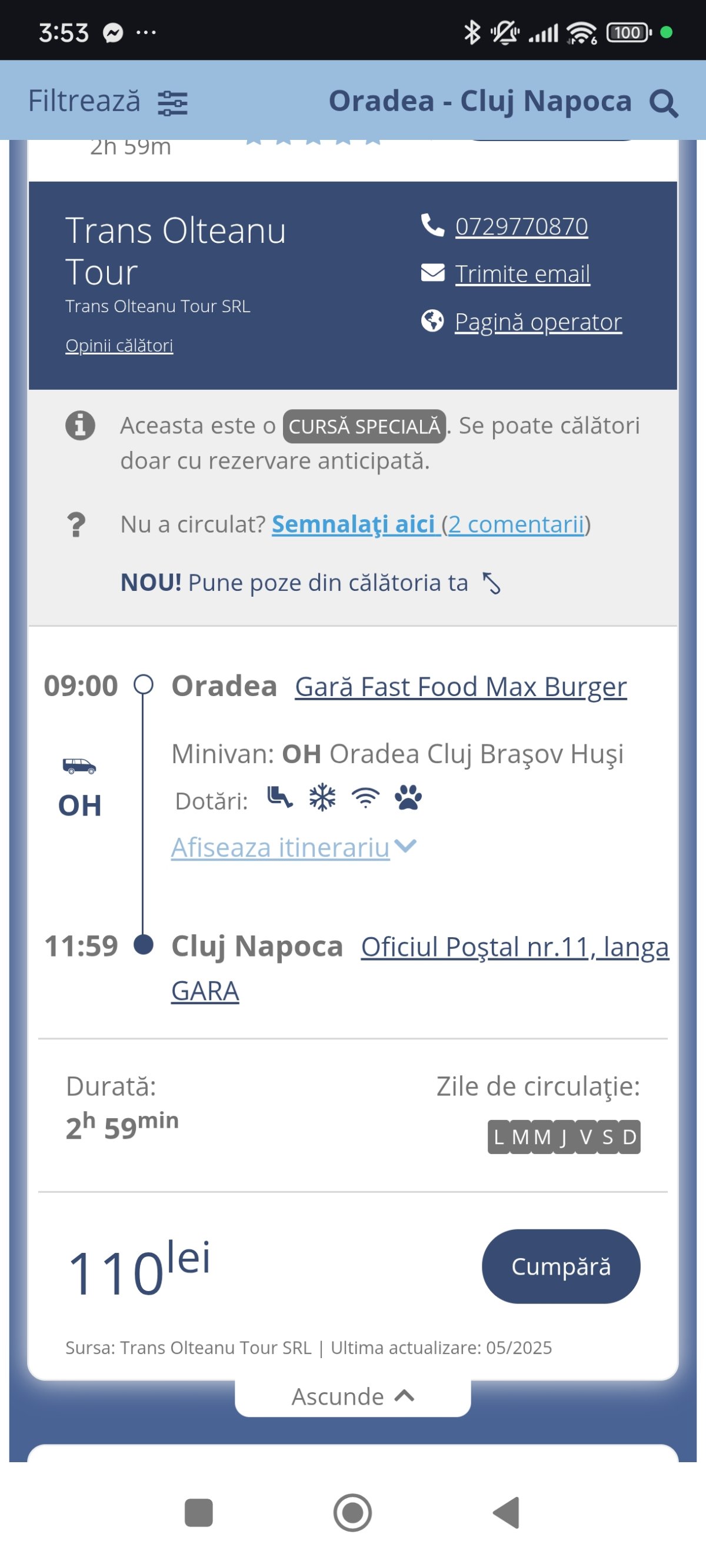This screenshot has height=1568, width=706.
Task: Collapse details with Ascunde
Action: click(352, 1396)
